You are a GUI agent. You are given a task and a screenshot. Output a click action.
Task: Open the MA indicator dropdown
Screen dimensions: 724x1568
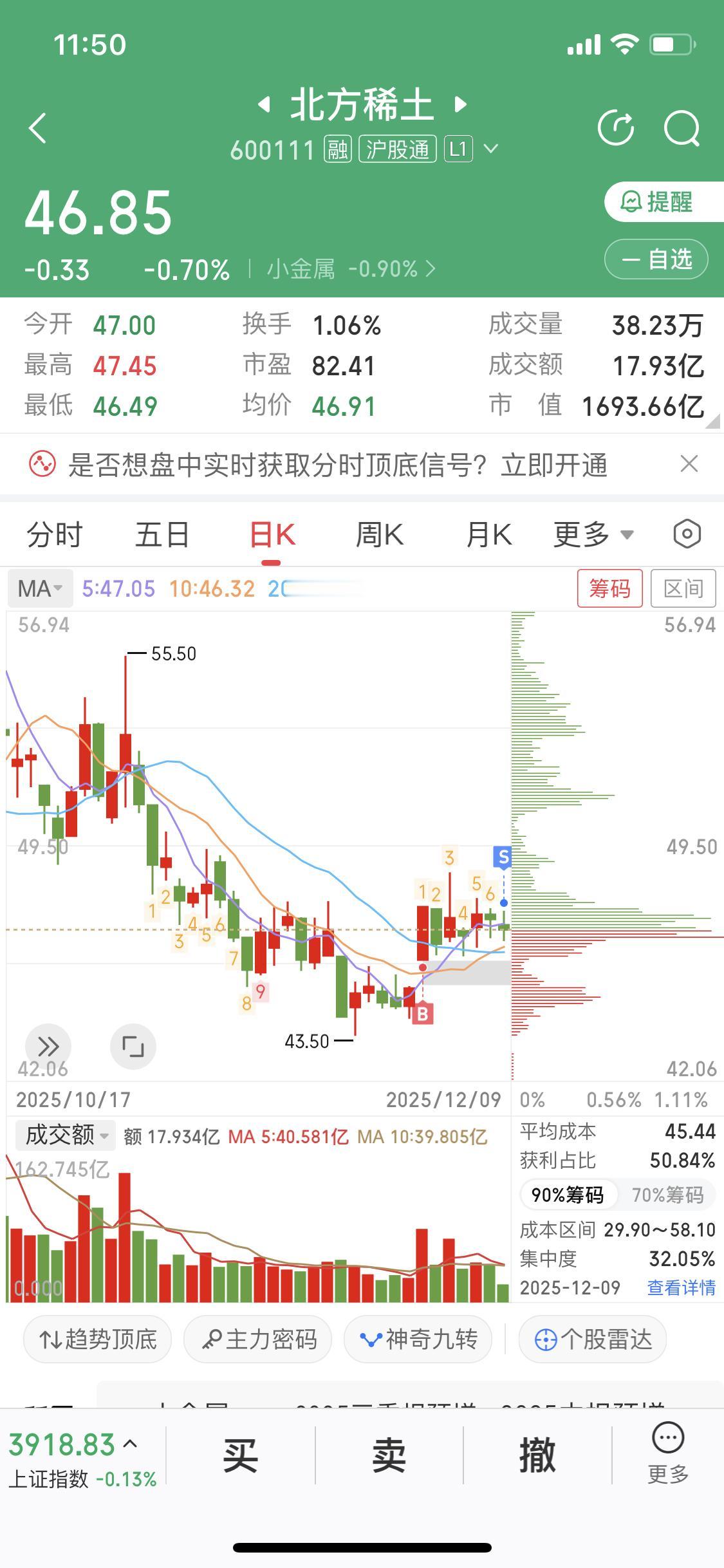point(40,588)
